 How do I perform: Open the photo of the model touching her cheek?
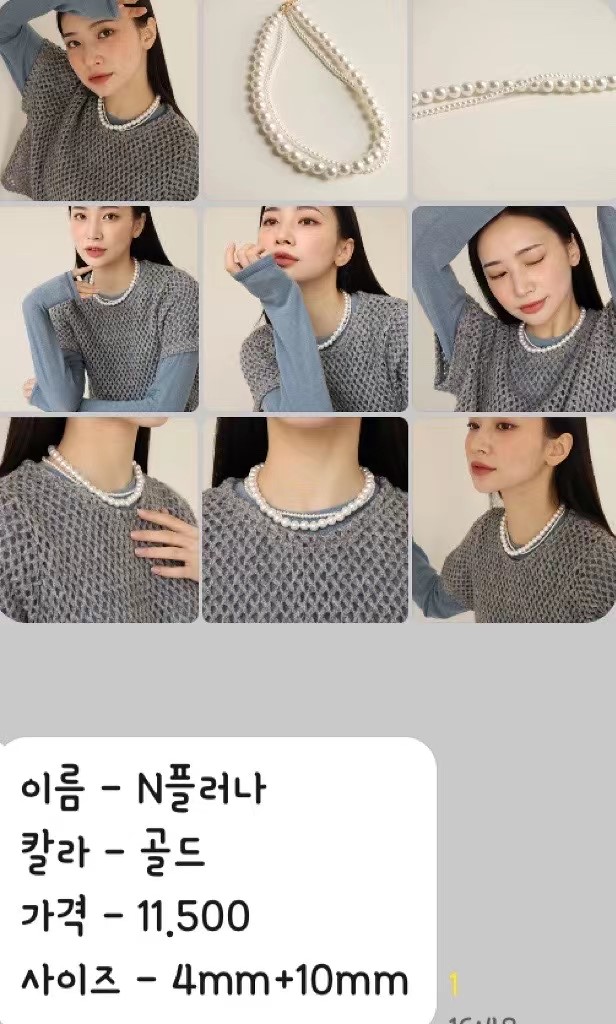click(x=305, y=308)
